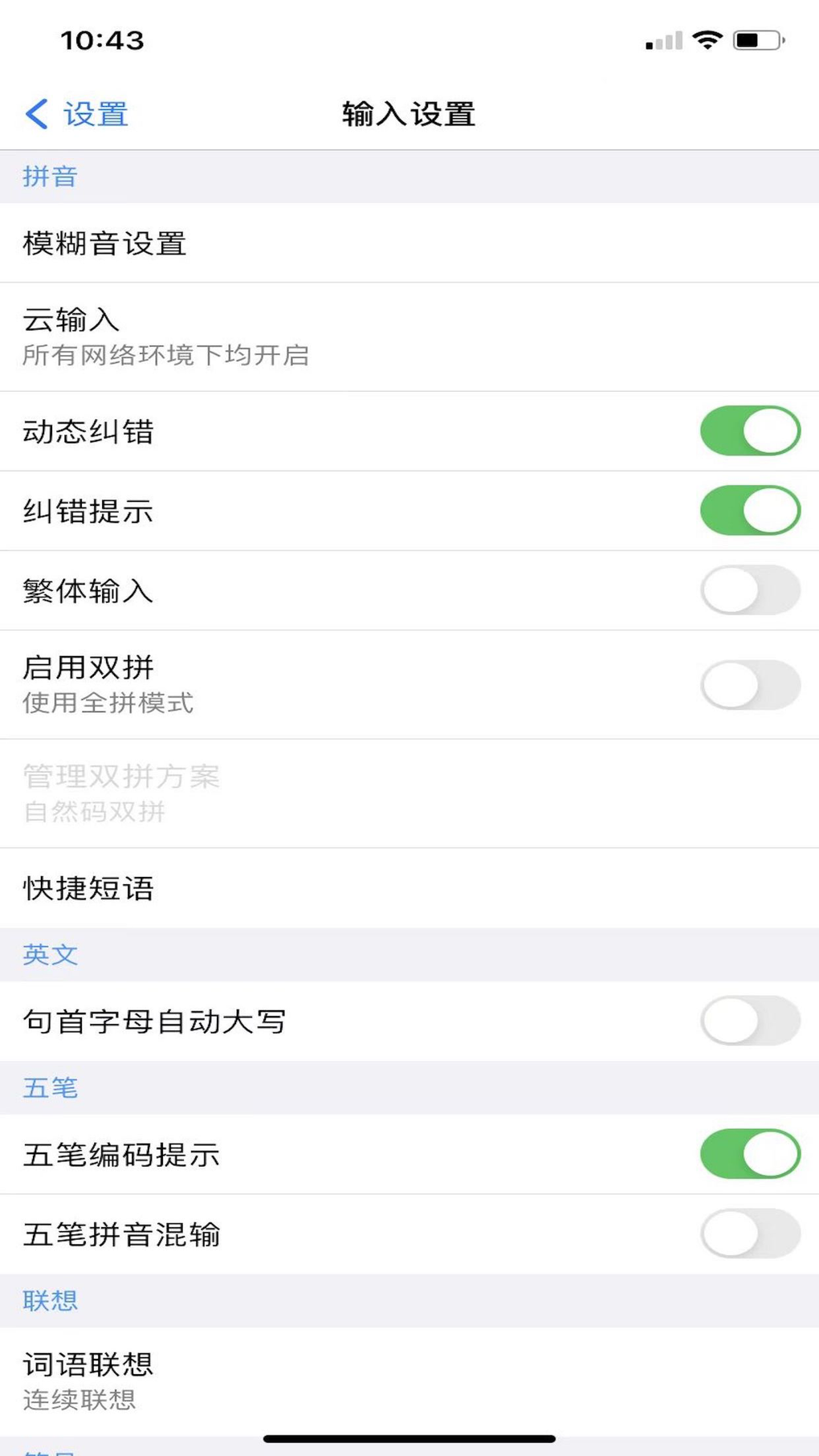Enable 句首字母自动大写 switch

749,1021
